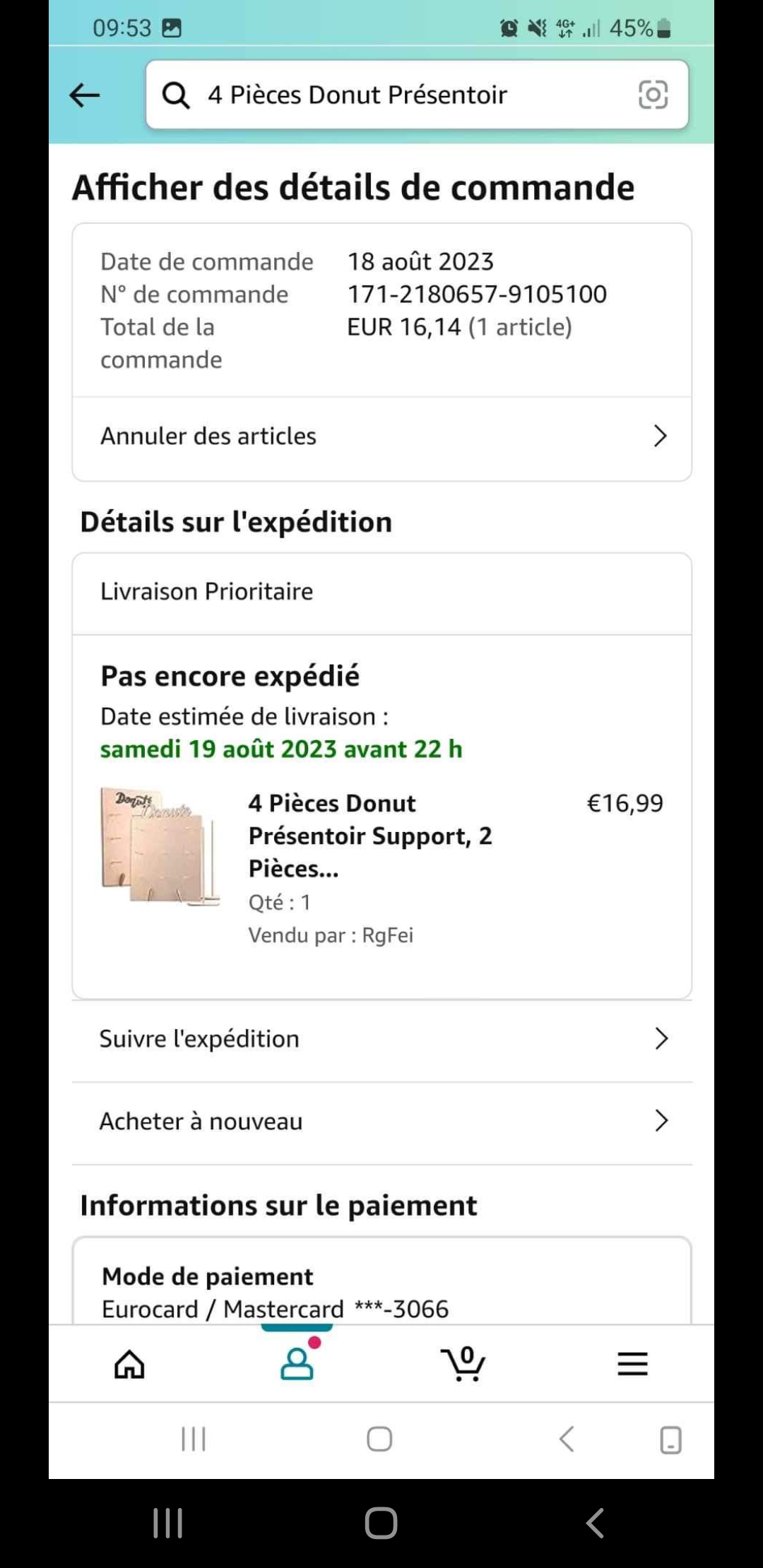Open the shopping cart tab
The width and height of the screenshot is (763, 1568).
tap(463, 1362)
